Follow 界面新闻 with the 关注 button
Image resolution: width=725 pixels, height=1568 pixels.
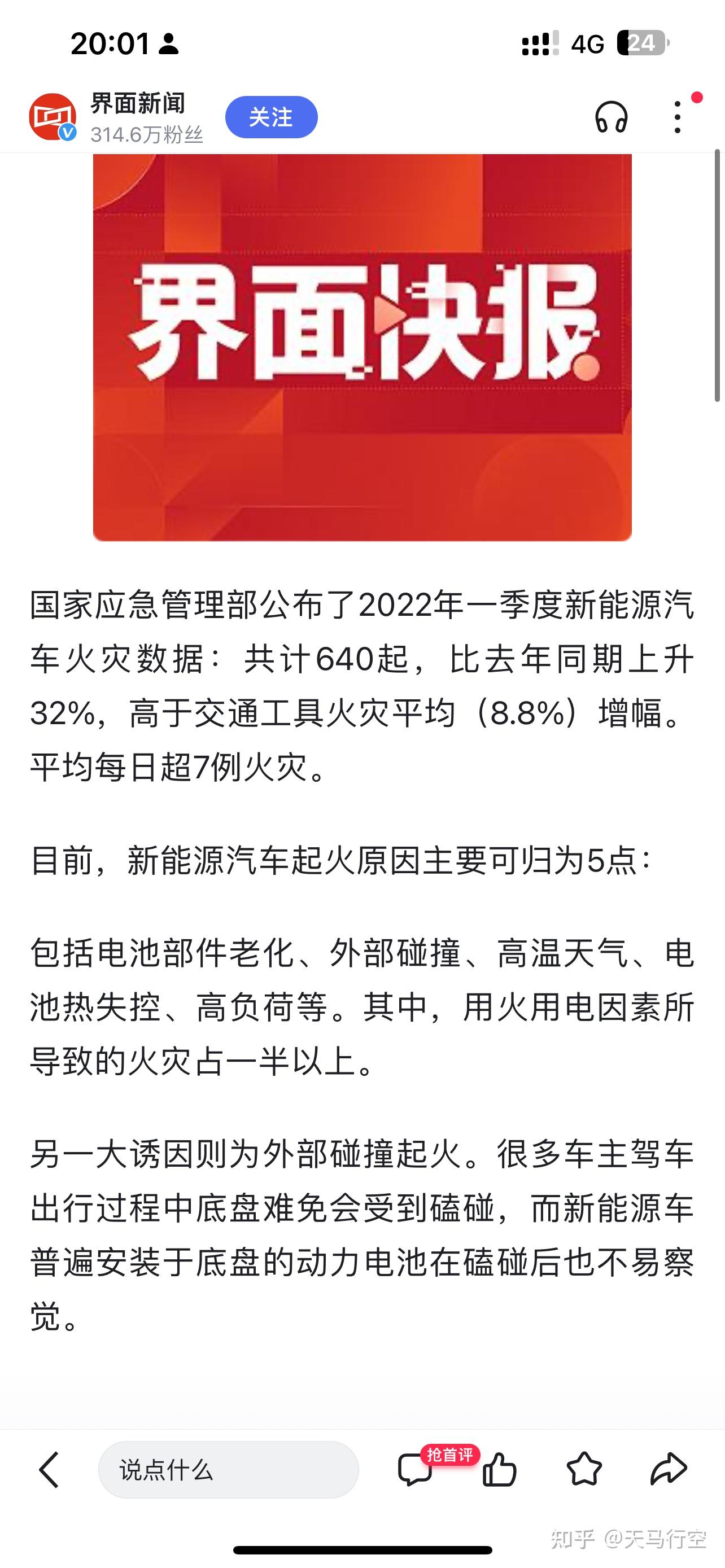pos(271,117)
